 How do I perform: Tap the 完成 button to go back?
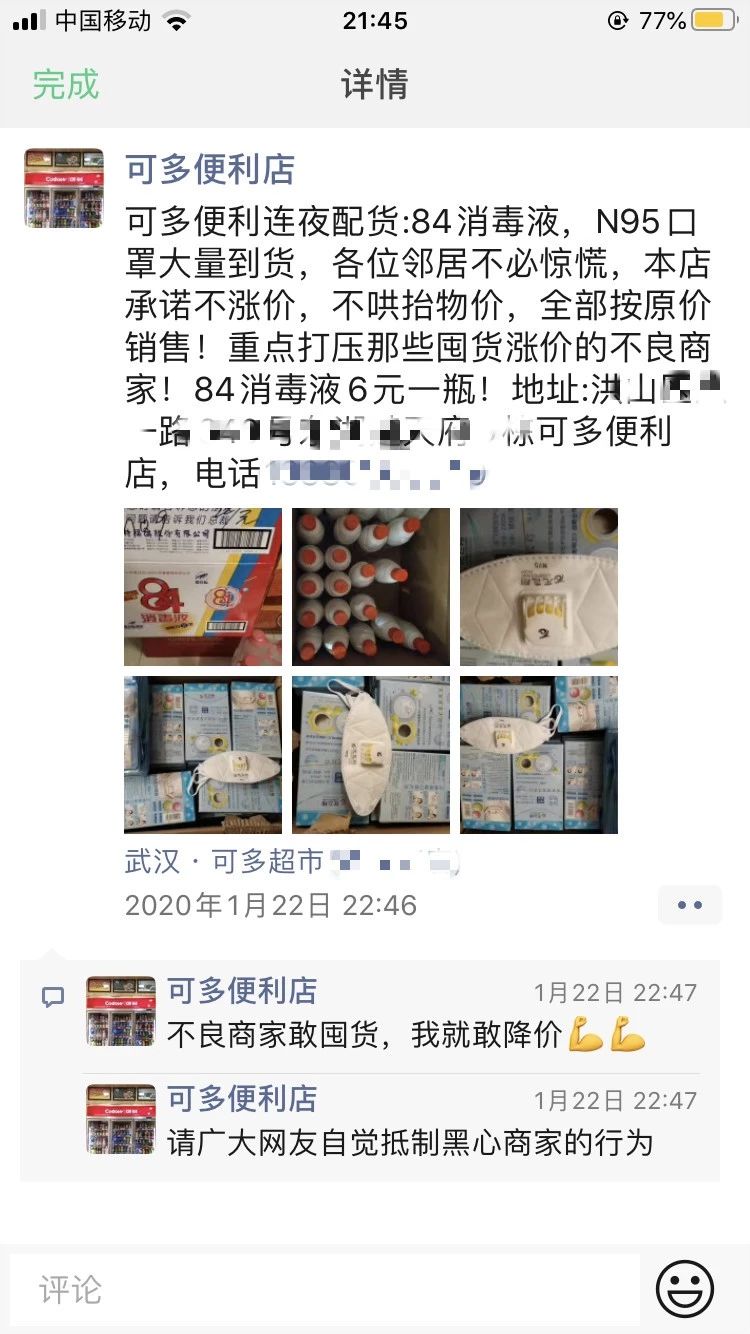tap(66, 84)
